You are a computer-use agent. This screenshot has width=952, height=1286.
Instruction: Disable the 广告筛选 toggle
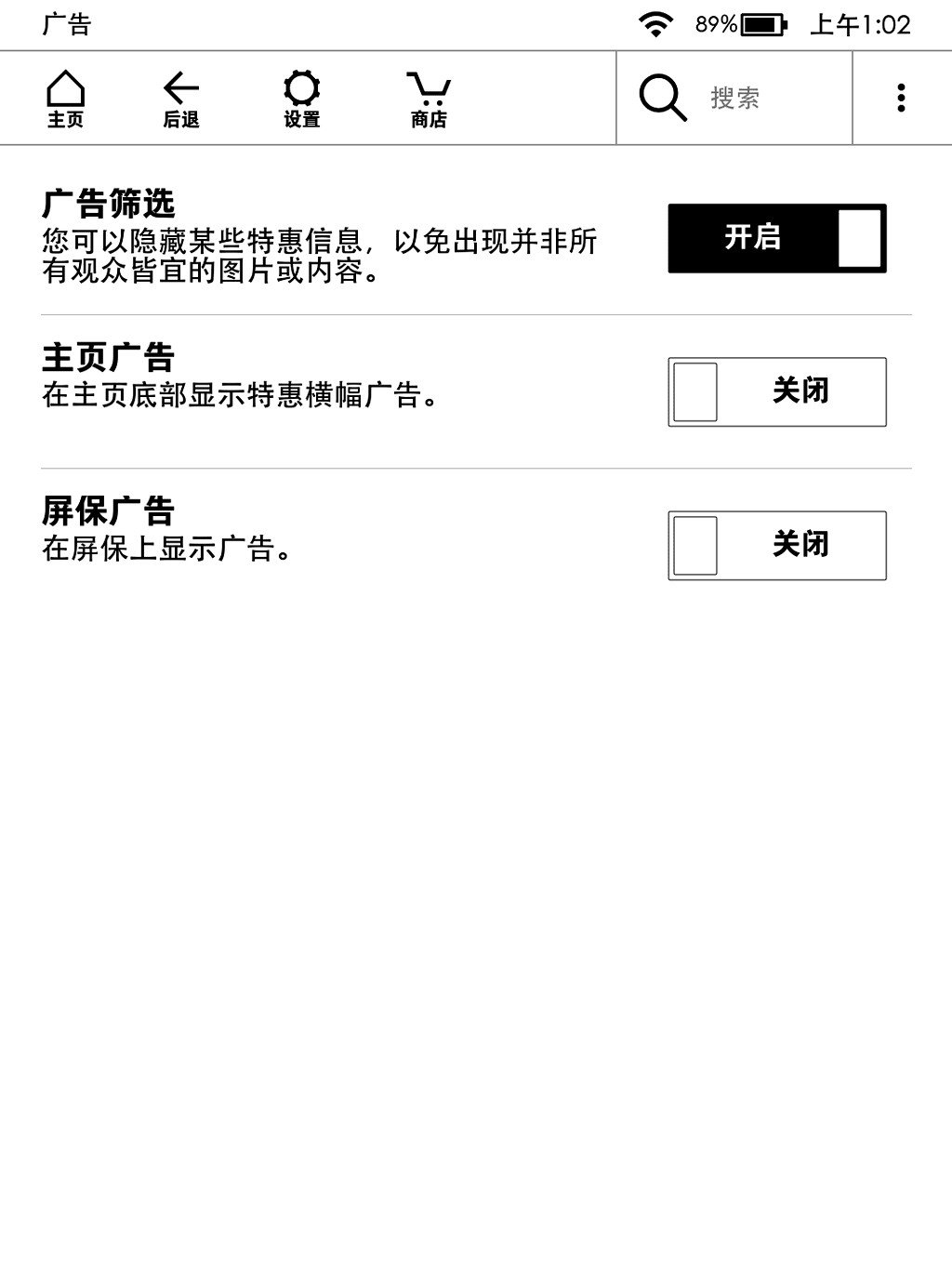point(777,238)
